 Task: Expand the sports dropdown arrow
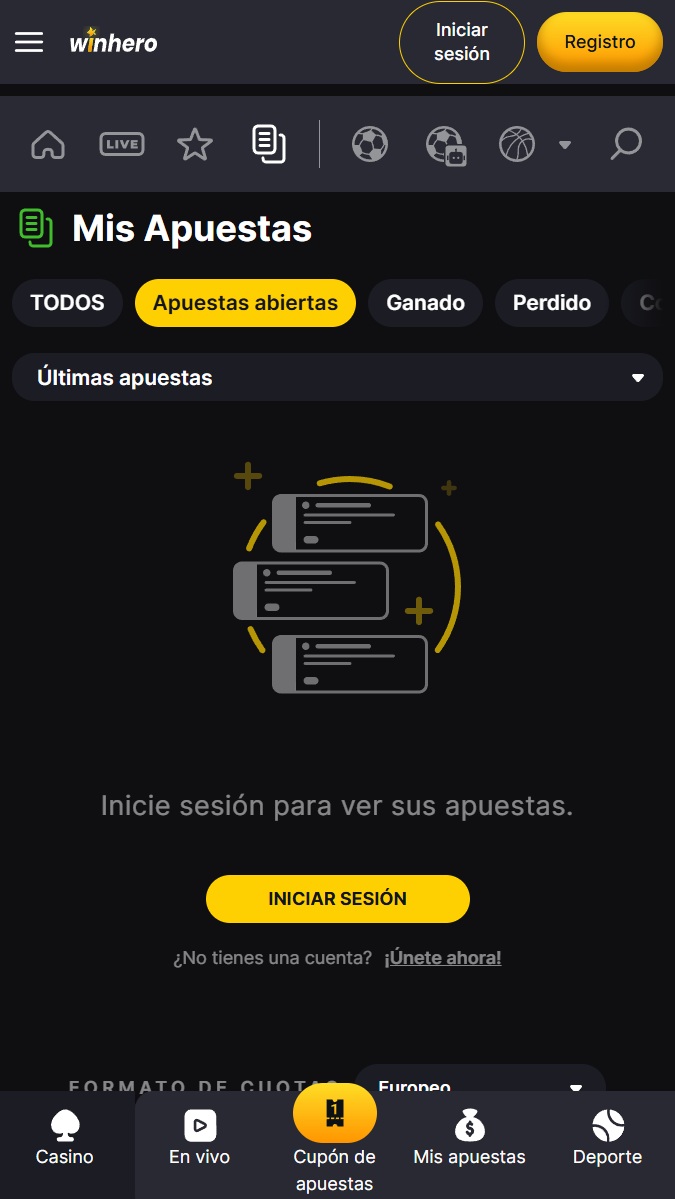tap(565, 145)
